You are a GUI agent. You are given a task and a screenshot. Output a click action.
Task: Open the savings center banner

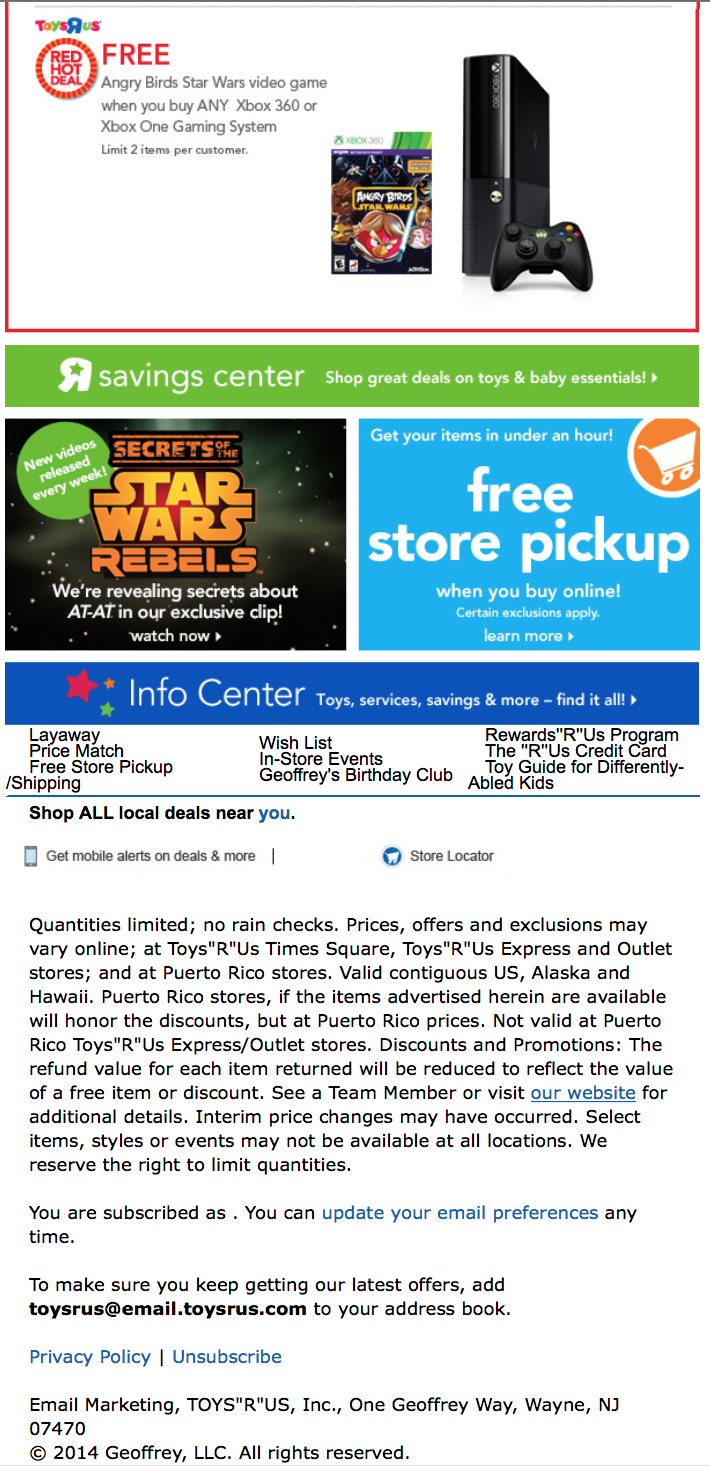(x=352, y=376)
